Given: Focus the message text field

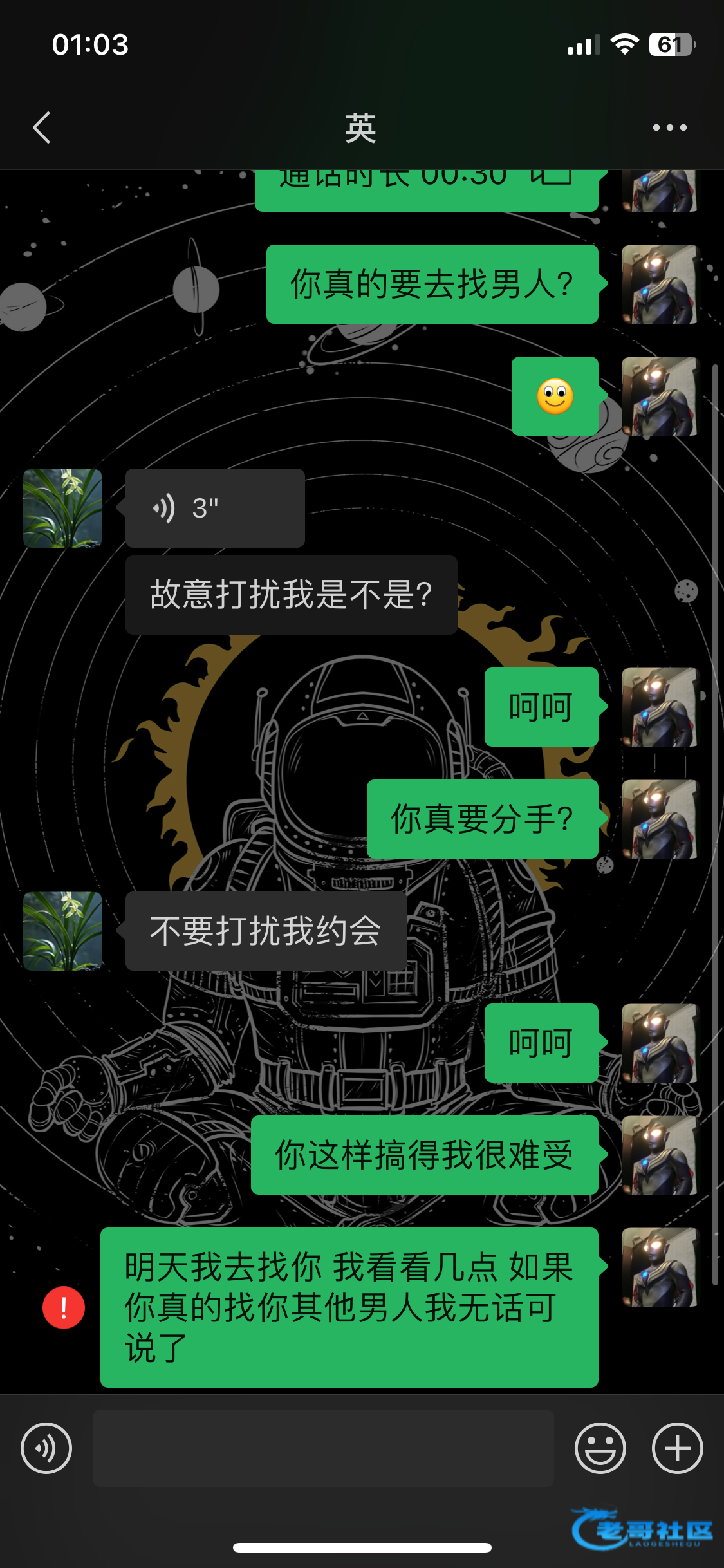Looking at the screenshot, I should tap(323, 1448).
